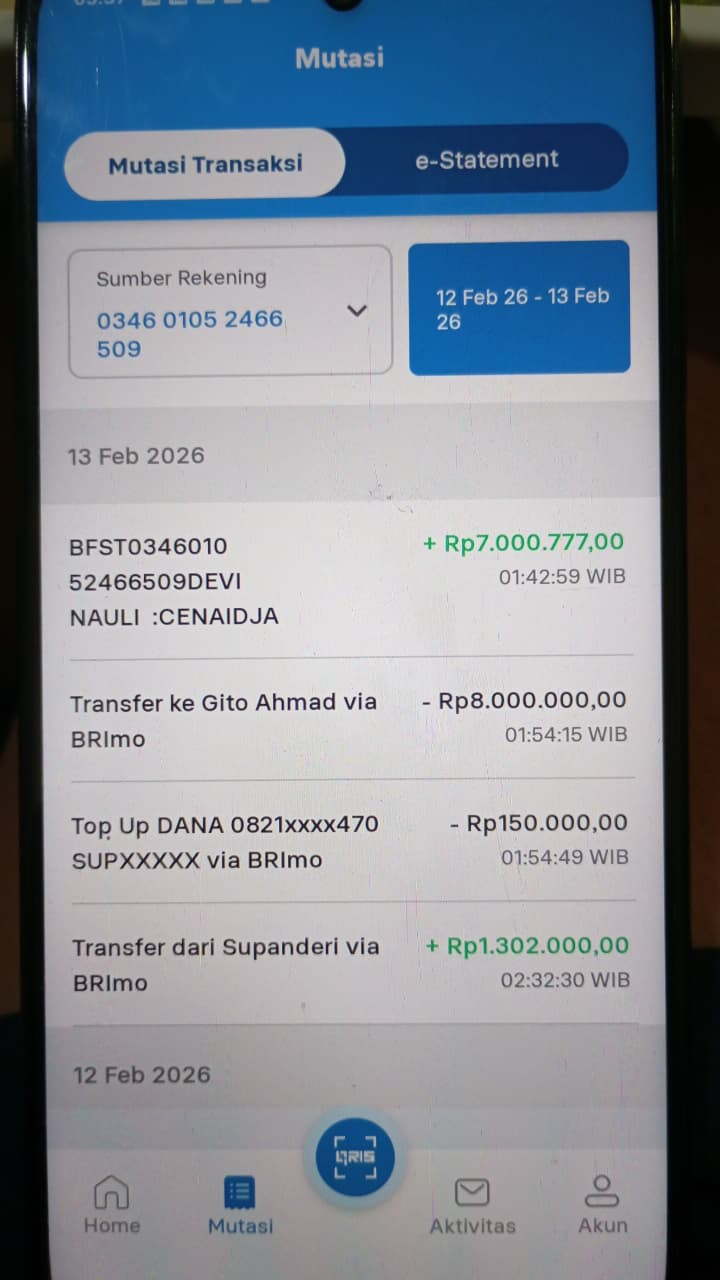View the BFST0346010 incoming transaction
Screen dimensions: 720x1280
click(x=350, y=580)
